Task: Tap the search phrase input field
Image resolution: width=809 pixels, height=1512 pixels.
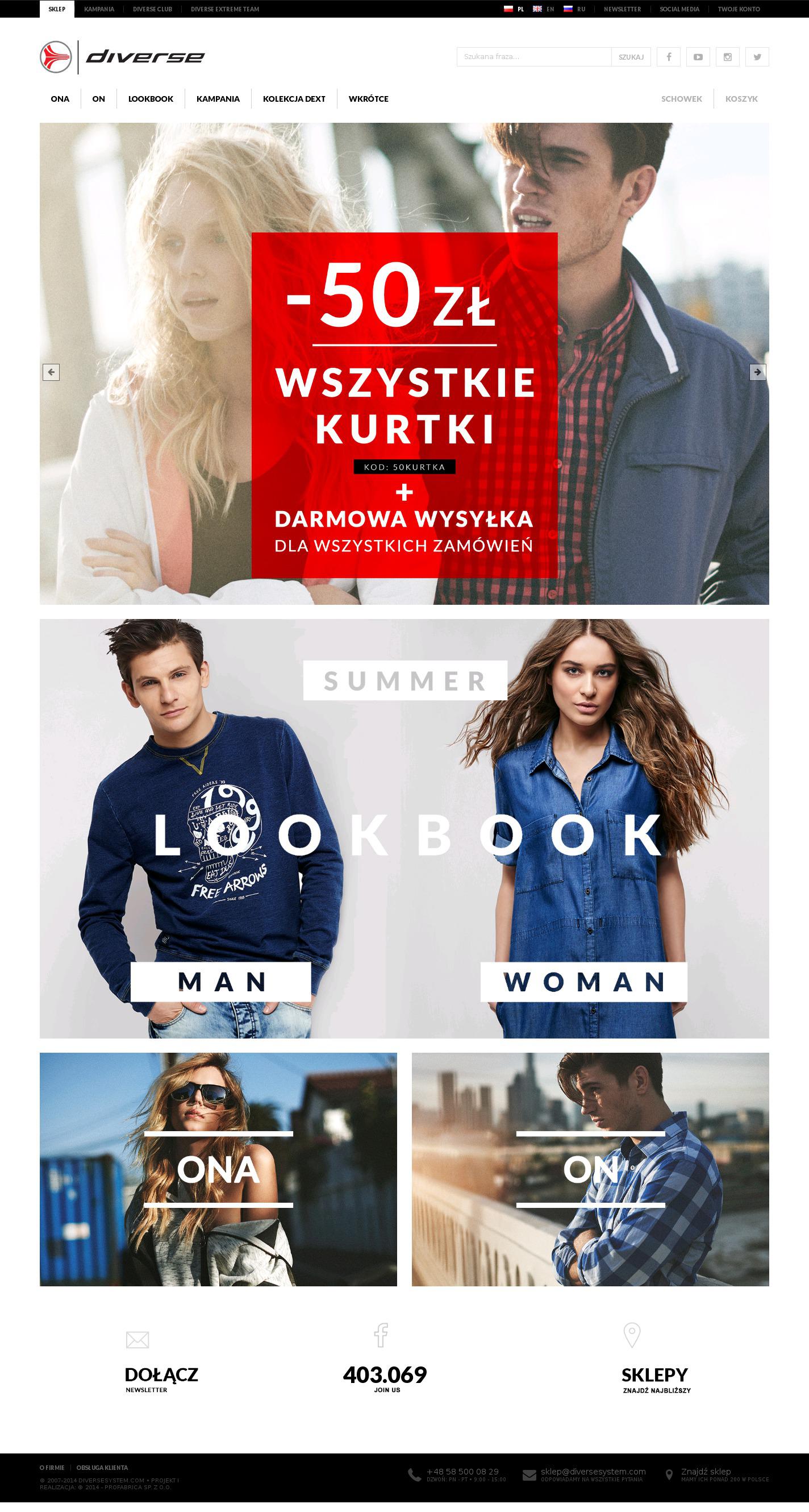Action: point(534,57)
